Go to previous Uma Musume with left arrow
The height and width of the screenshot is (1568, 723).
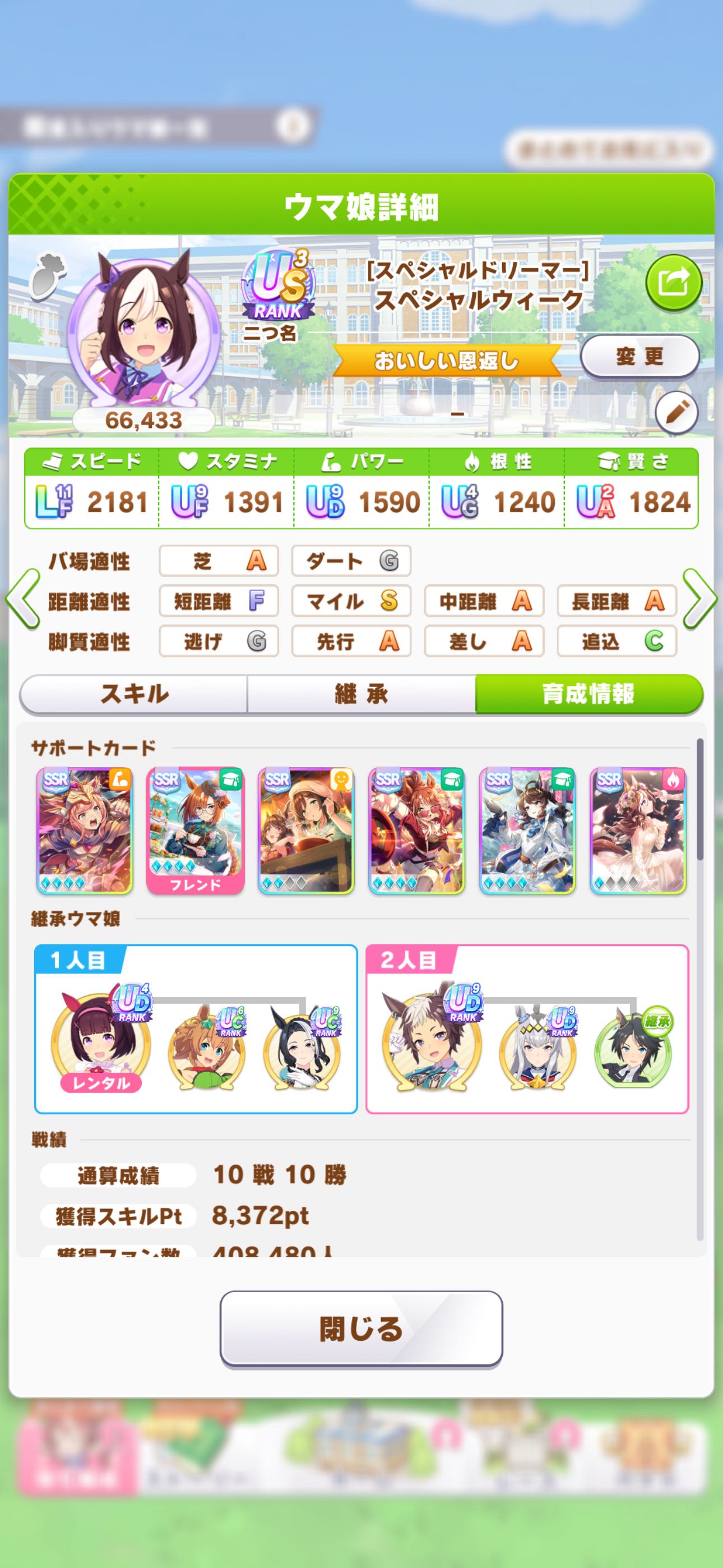coord(23,599)
